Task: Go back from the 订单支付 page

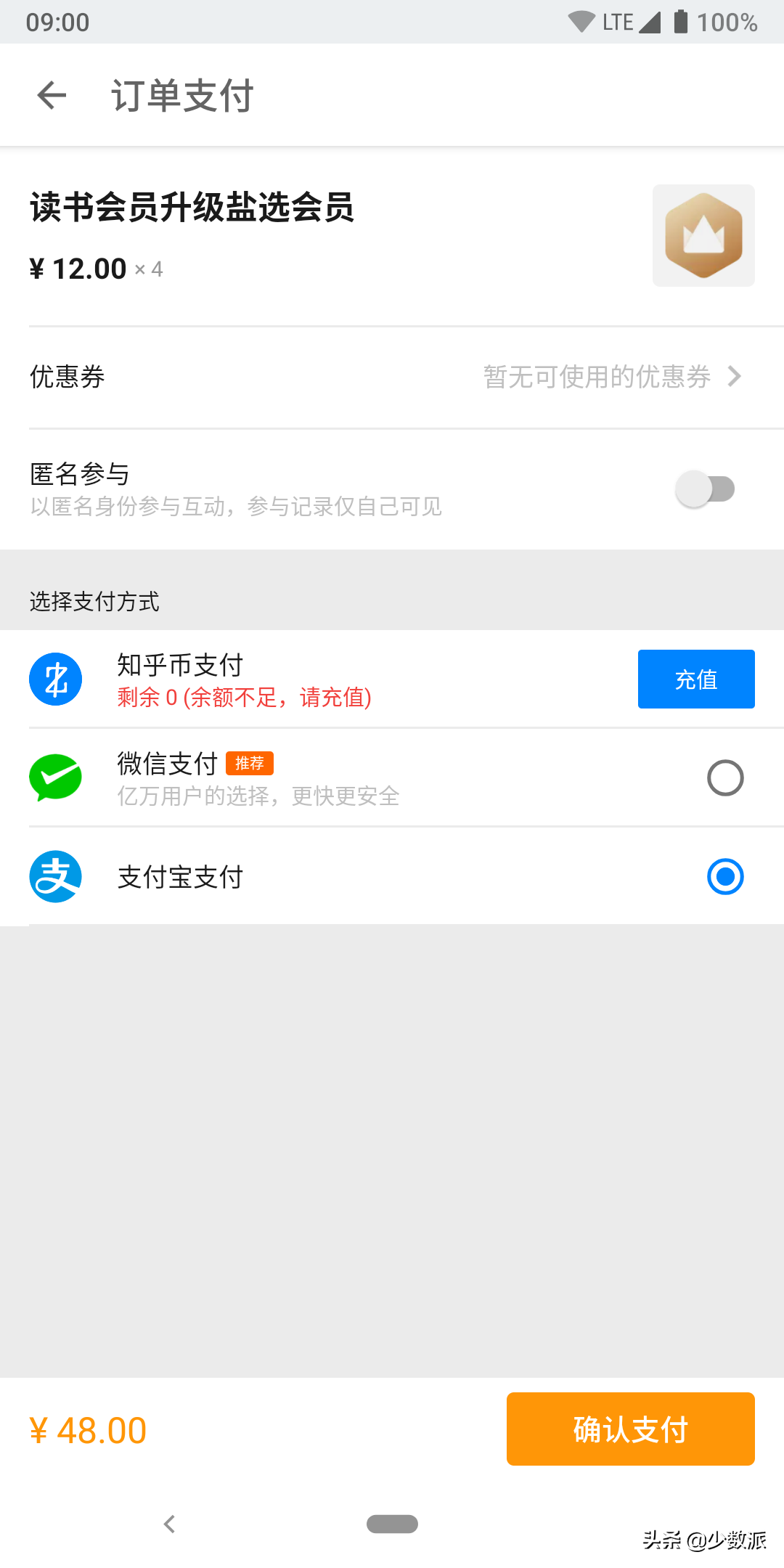Action: click(52, 95)
